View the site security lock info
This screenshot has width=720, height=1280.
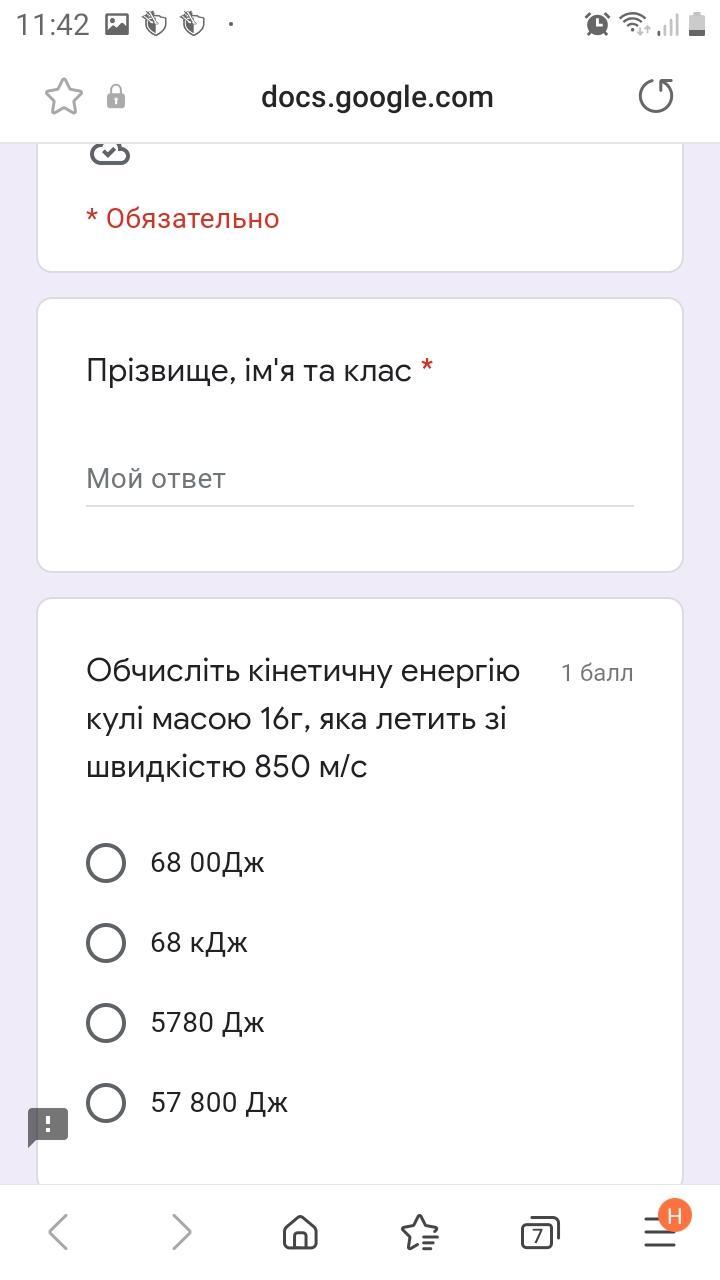(x=116, y=97)
